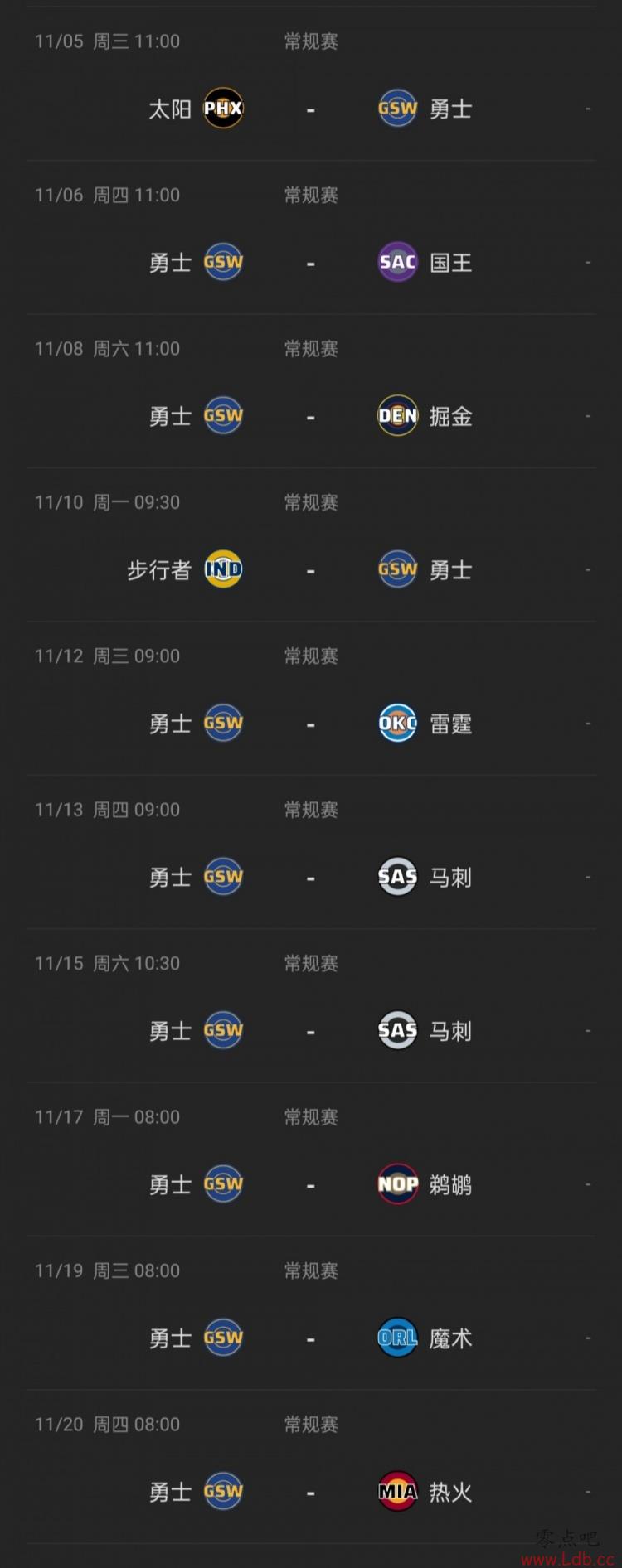The height and width of the screenshot is (1568, 622).
Task: View the 11/20 Warriors vs Heat game
Action: point(311,1492)
